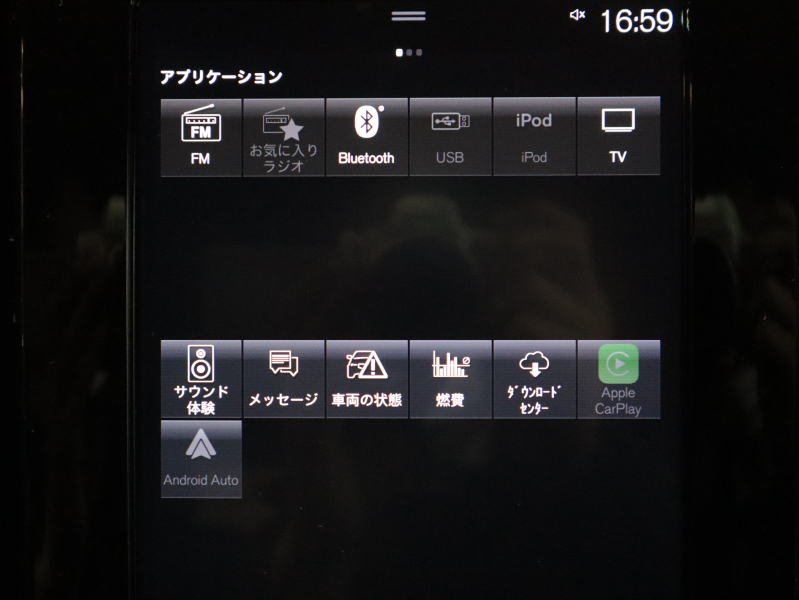Open ダウンロードセンター download center

pos(534,379)
